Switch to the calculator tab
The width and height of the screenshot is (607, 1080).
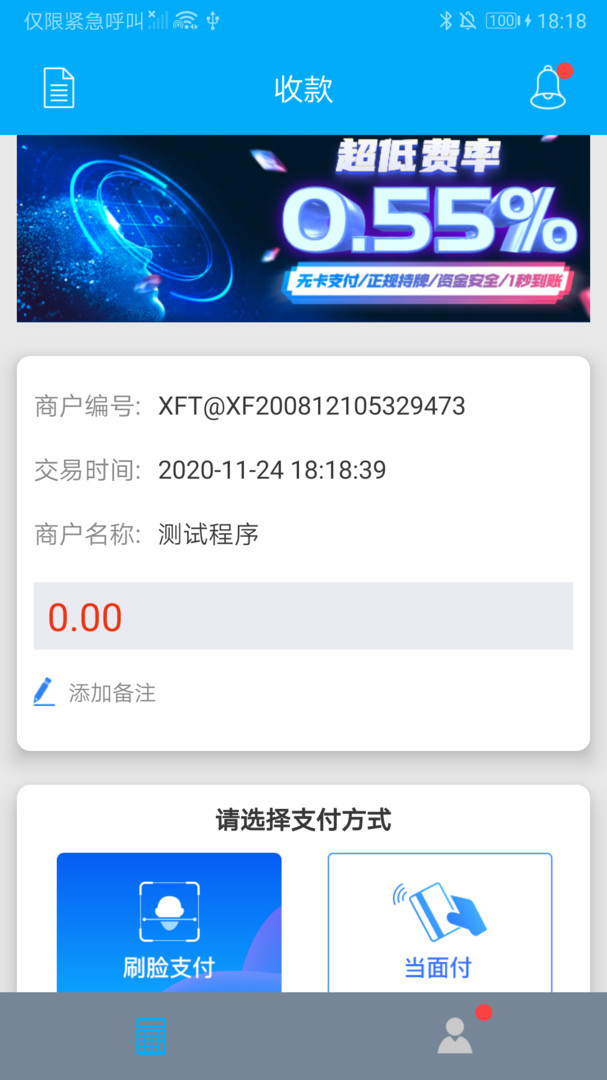pyautogui.click(x=151, y=1036)
